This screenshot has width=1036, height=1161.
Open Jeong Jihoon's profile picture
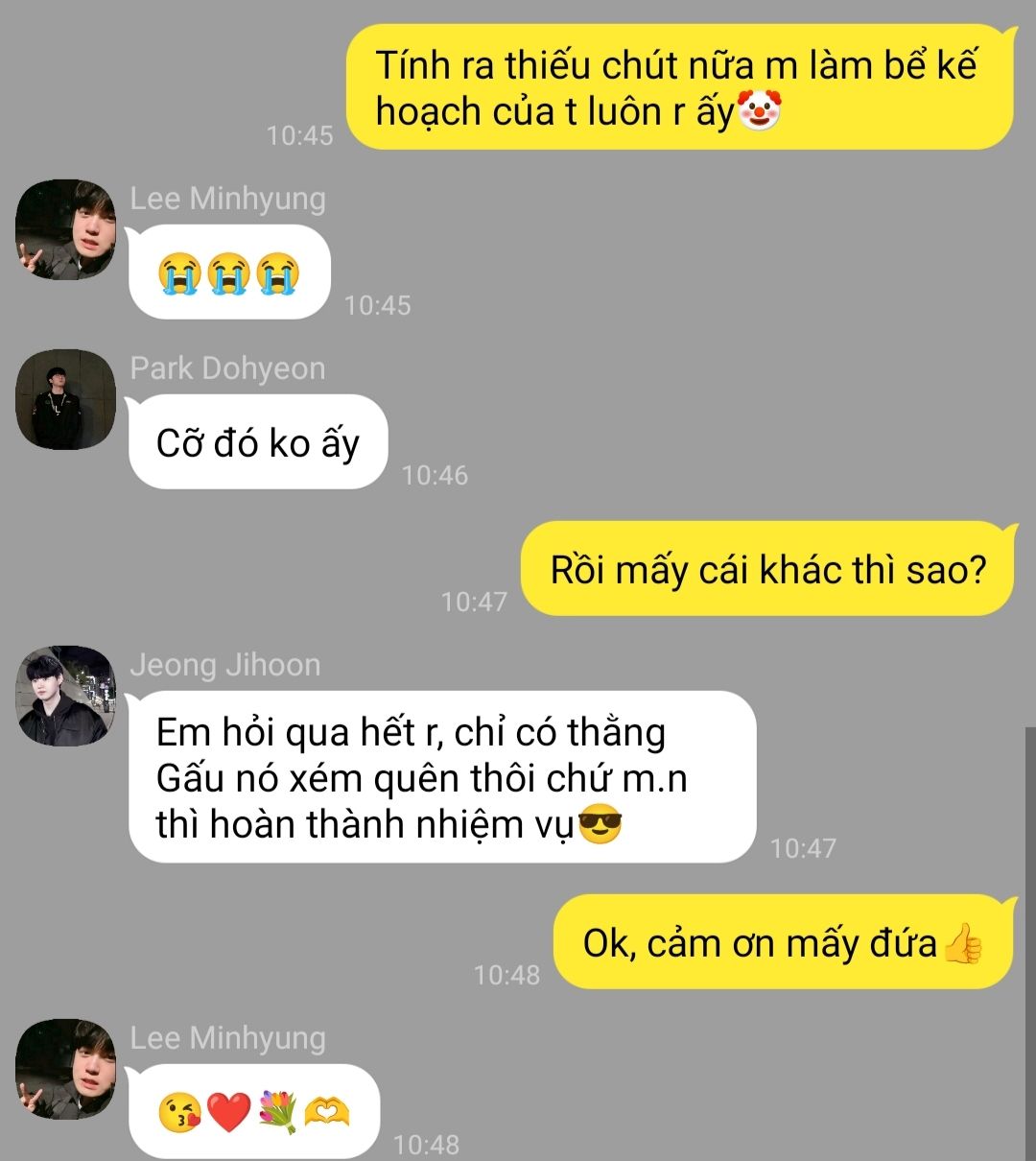pyautogui.click(x=65, y=696)
